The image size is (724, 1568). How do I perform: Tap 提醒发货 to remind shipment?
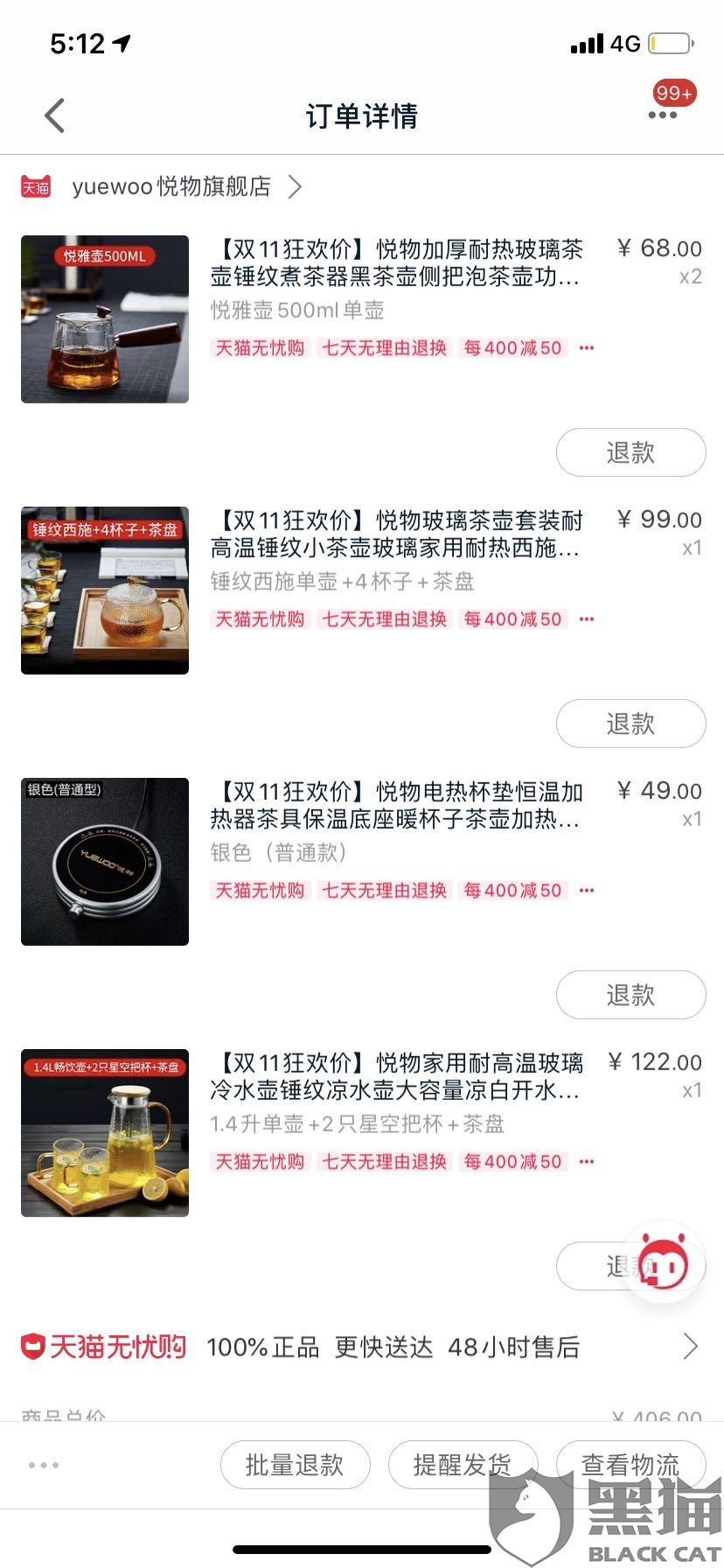(462, 1465)
